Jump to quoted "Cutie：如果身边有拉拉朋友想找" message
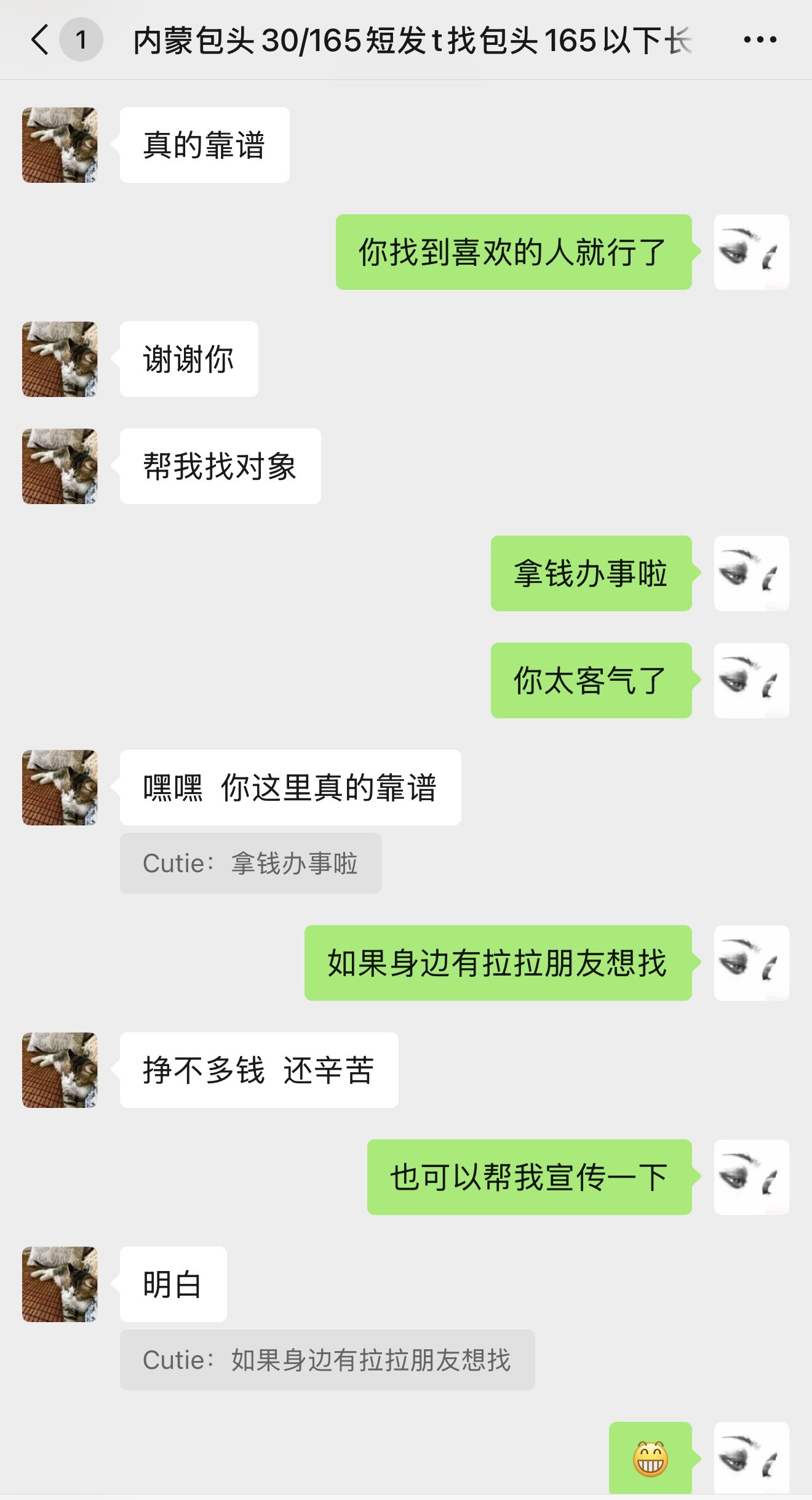The image size is (812, 1500). 327,1360
